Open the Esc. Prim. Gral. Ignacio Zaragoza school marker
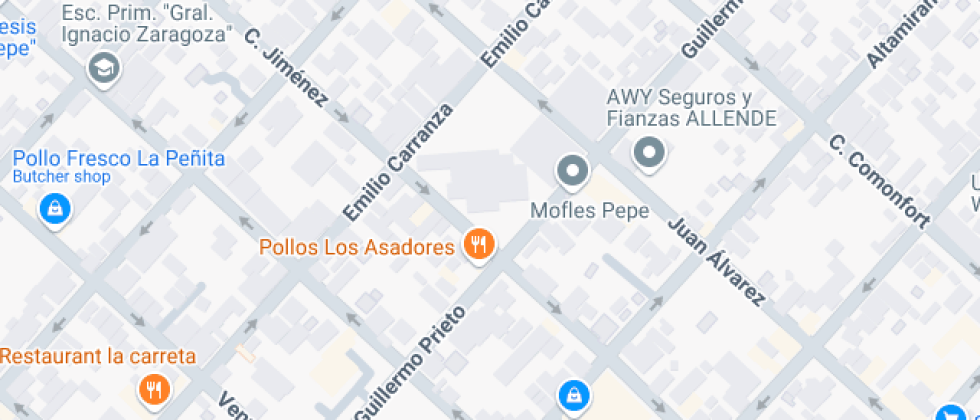The height and width of the screenshot is (420, 980). coord(103,68)
